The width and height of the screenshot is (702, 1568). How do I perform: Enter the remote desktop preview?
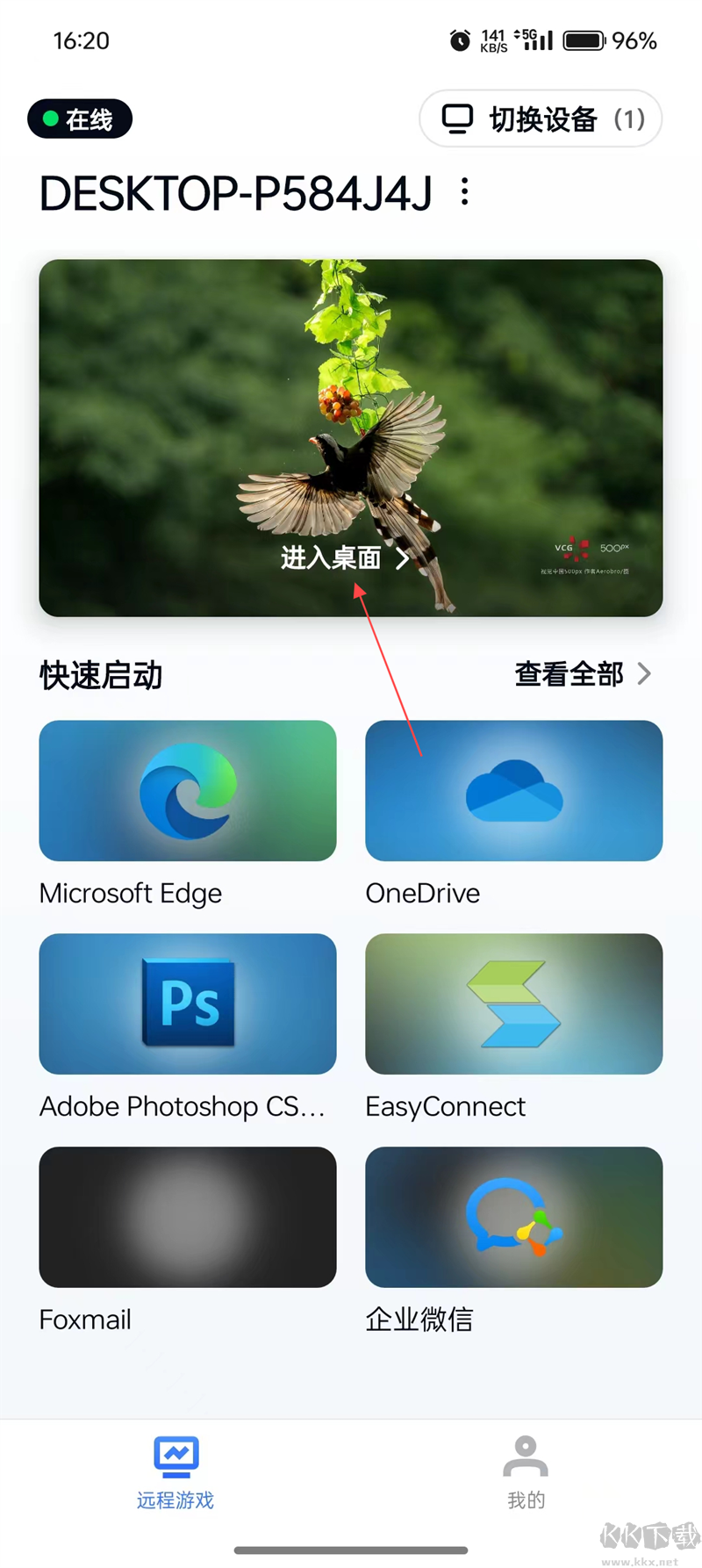[x=346, y=557]
